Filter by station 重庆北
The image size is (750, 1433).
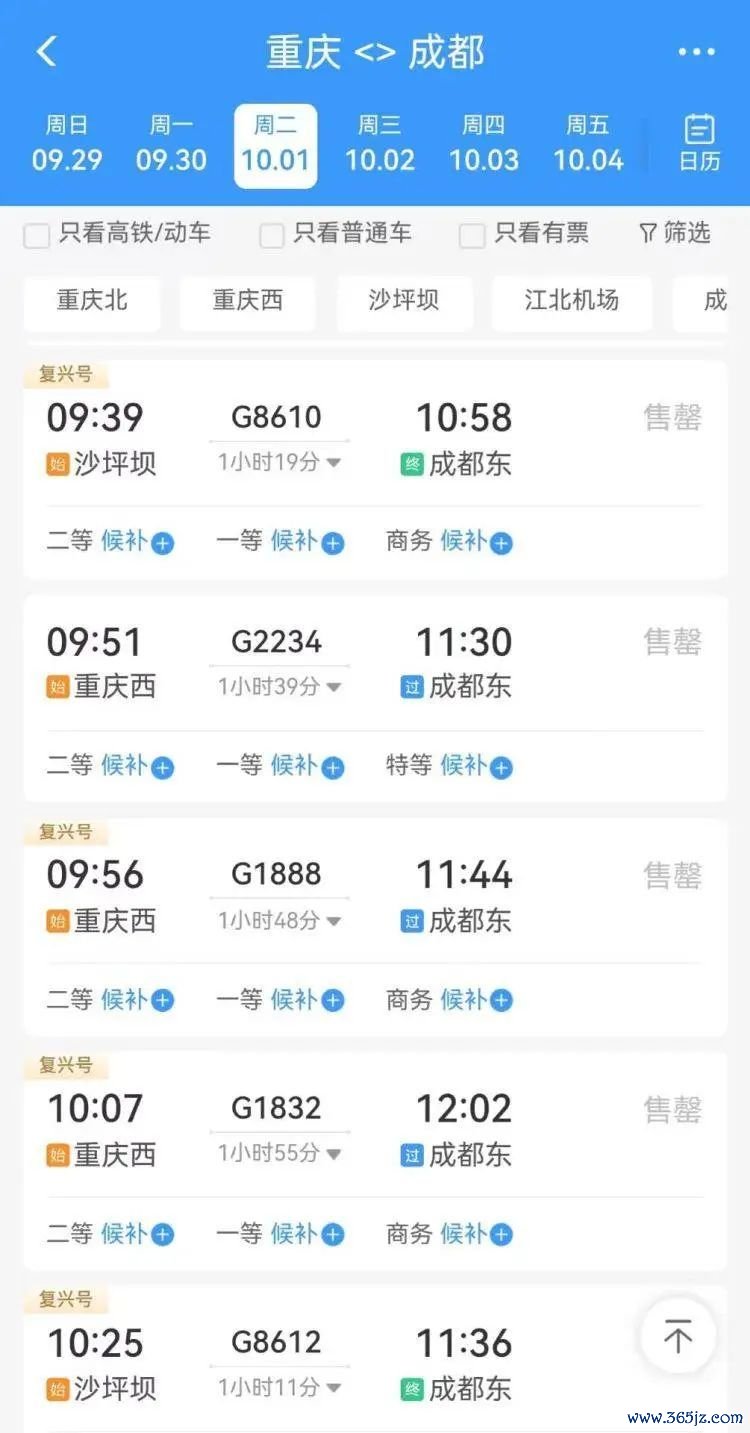coord(92,302)
